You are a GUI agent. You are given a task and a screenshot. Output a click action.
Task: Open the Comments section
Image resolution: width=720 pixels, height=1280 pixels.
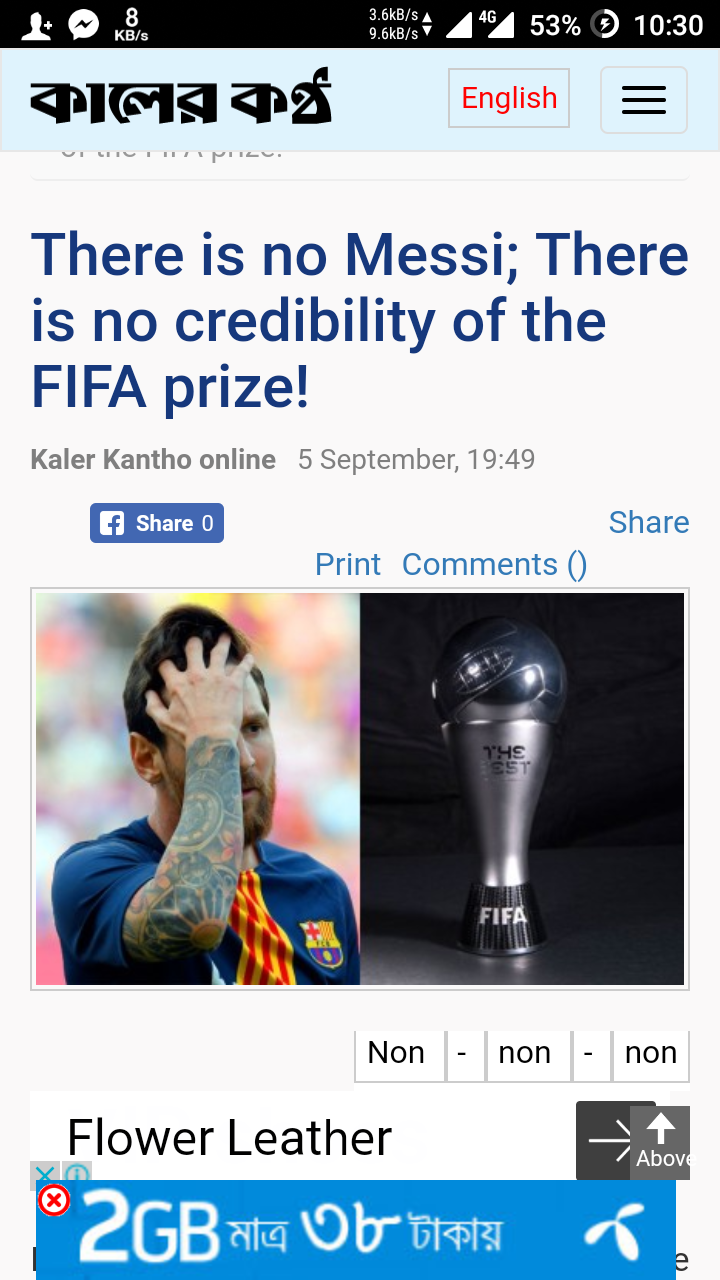pyautogui.click(x=494, y=564)
